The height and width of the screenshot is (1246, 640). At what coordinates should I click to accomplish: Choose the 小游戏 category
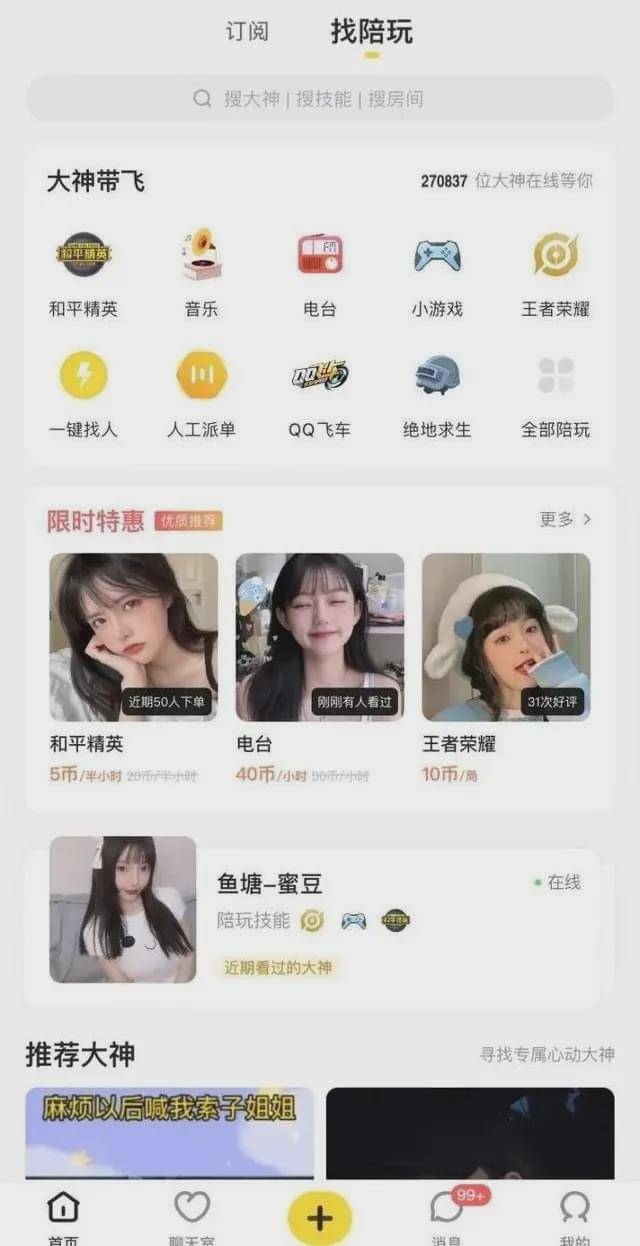438,255
